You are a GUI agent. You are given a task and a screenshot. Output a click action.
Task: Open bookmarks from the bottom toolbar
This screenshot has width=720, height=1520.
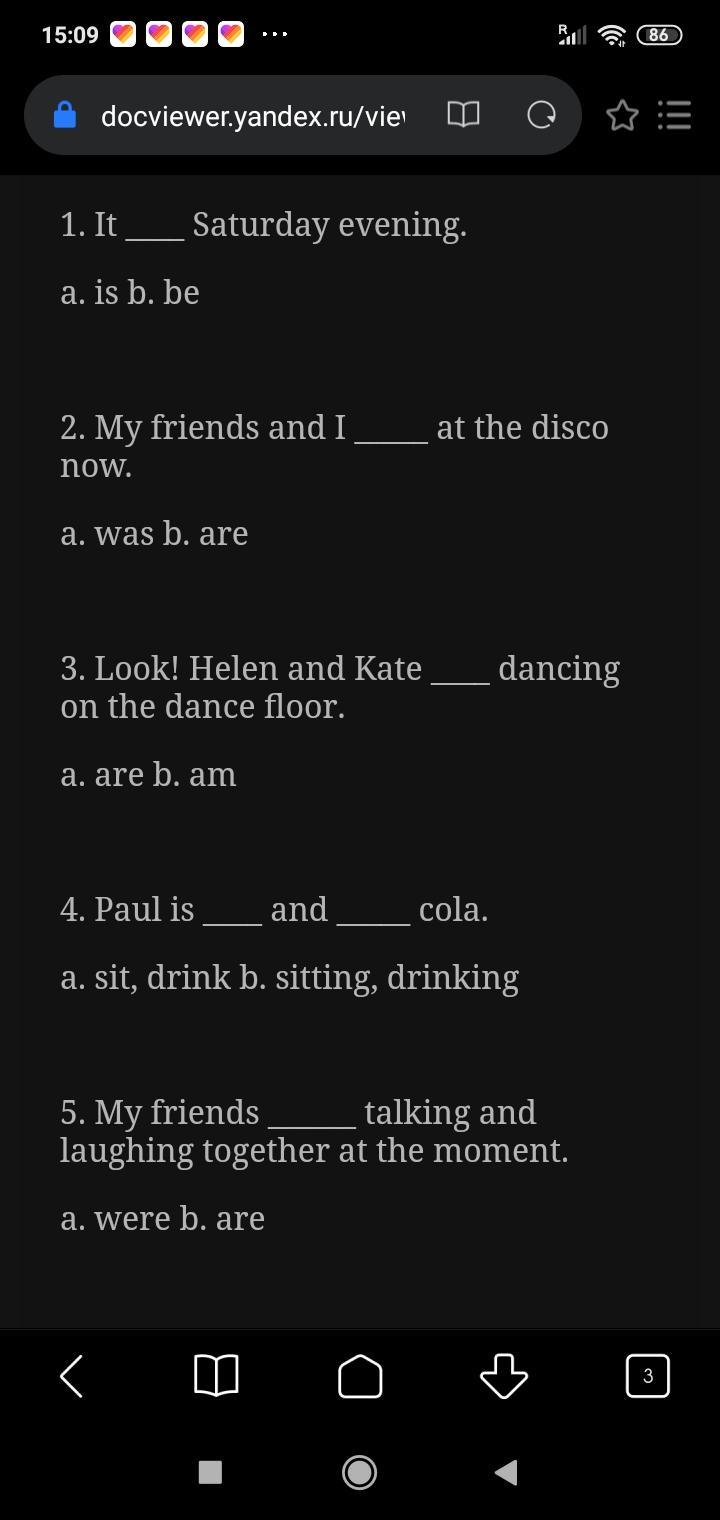216,1376
